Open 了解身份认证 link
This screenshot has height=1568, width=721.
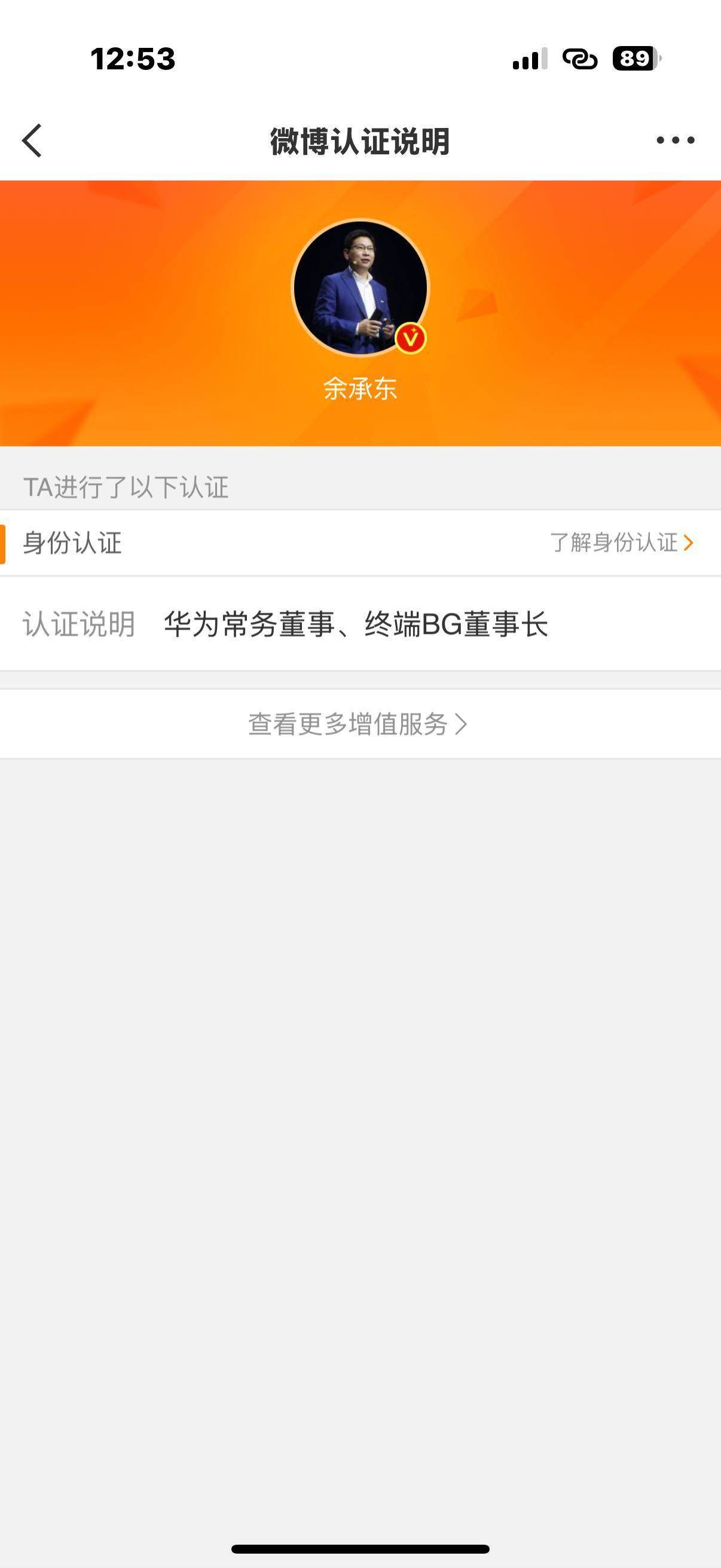[621, 542]
